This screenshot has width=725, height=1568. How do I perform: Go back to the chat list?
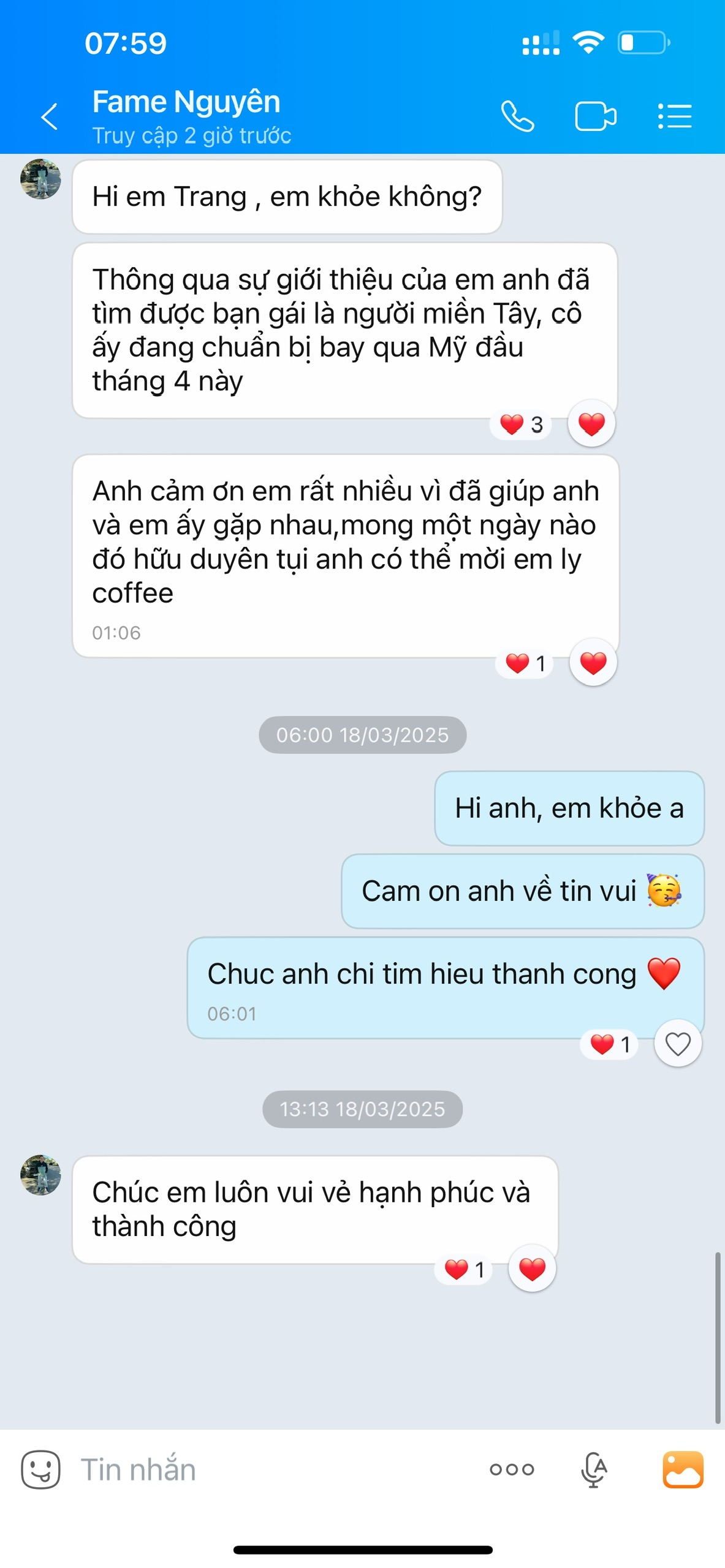point(49,116)
